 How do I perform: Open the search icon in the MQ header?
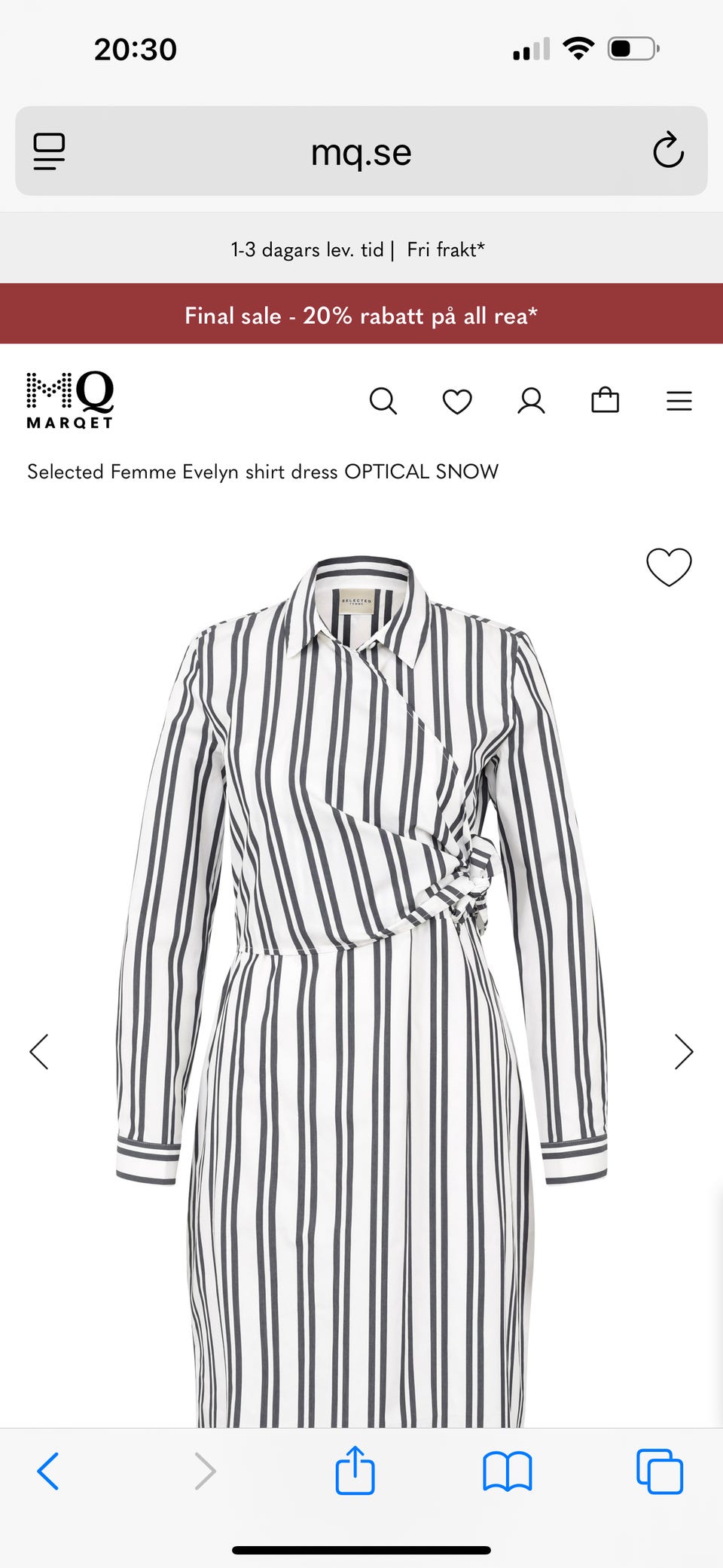[x=383, y=401]
